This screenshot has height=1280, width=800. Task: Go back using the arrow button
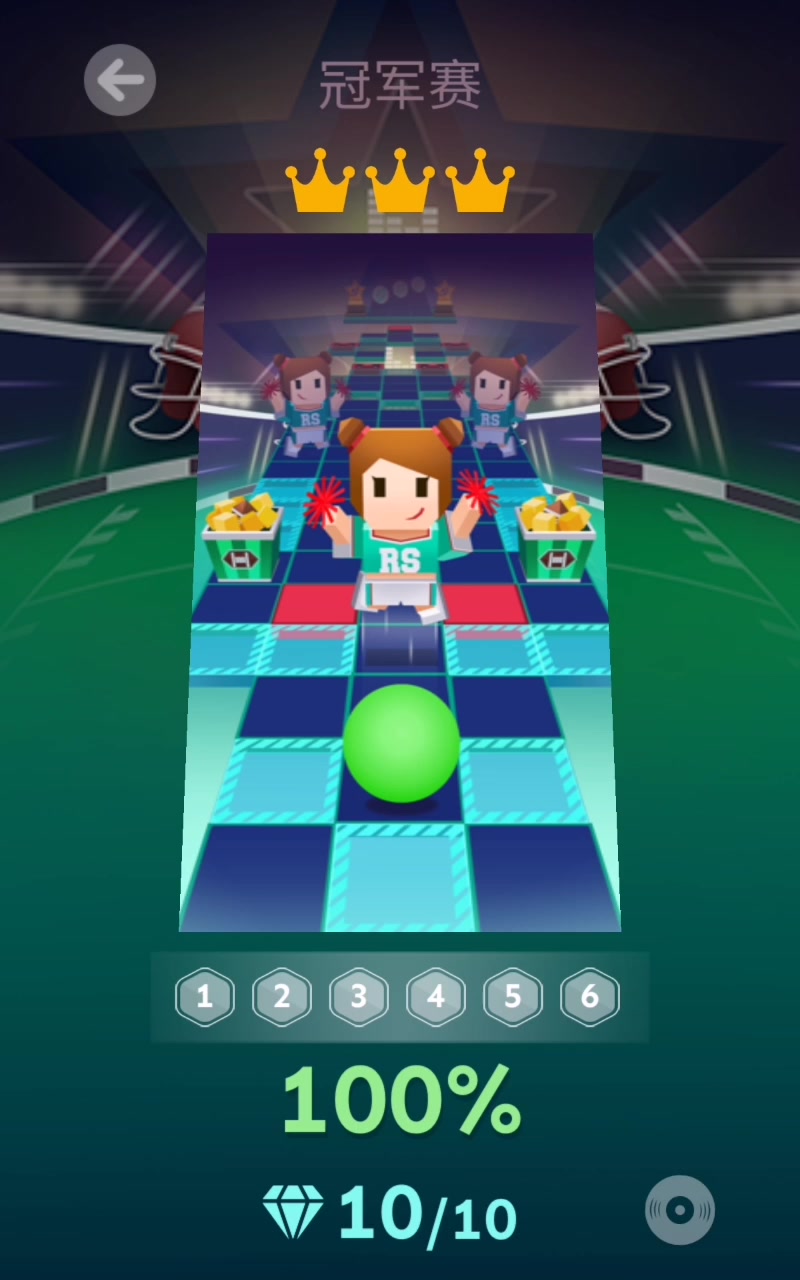pos(120,80)
